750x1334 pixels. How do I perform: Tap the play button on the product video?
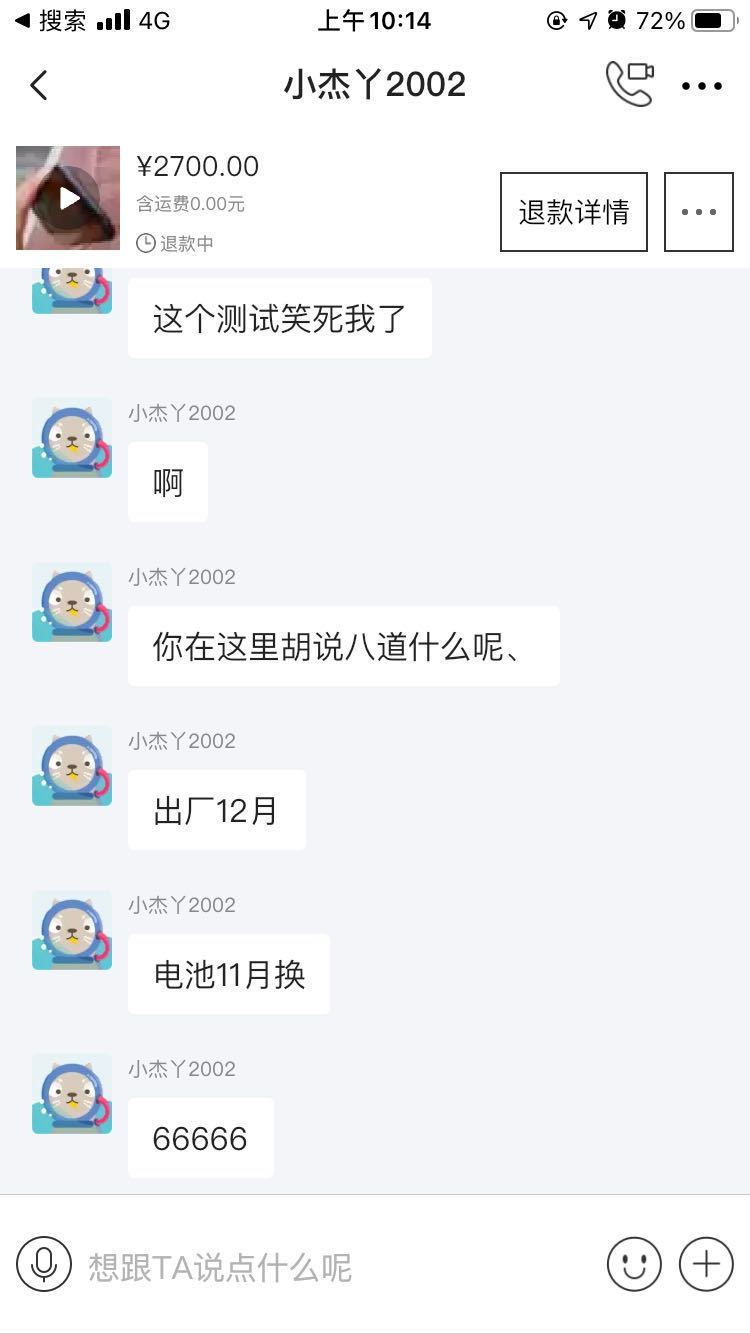tap(68, 198)
